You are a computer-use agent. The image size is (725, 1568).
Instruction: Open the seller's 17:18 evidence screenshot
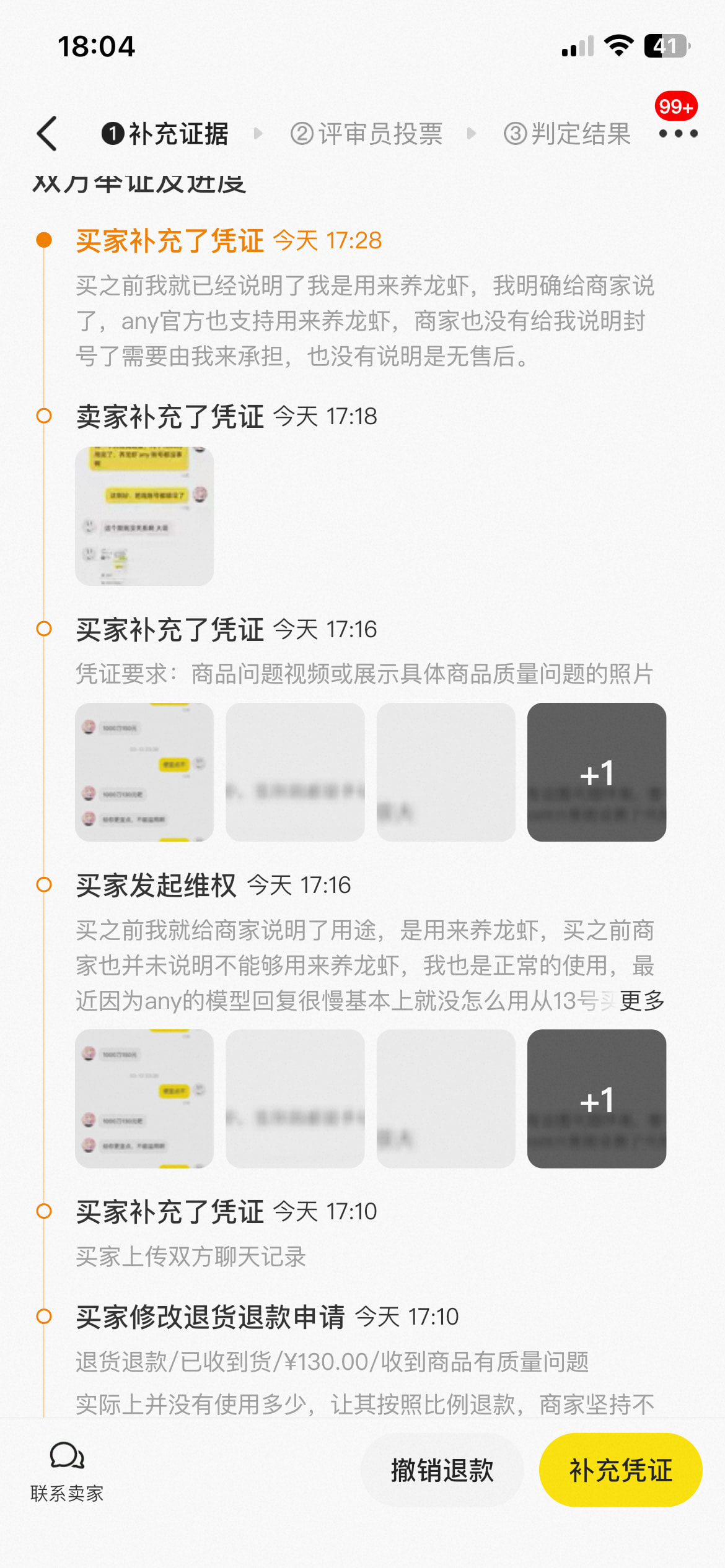(x=144, y=516)
